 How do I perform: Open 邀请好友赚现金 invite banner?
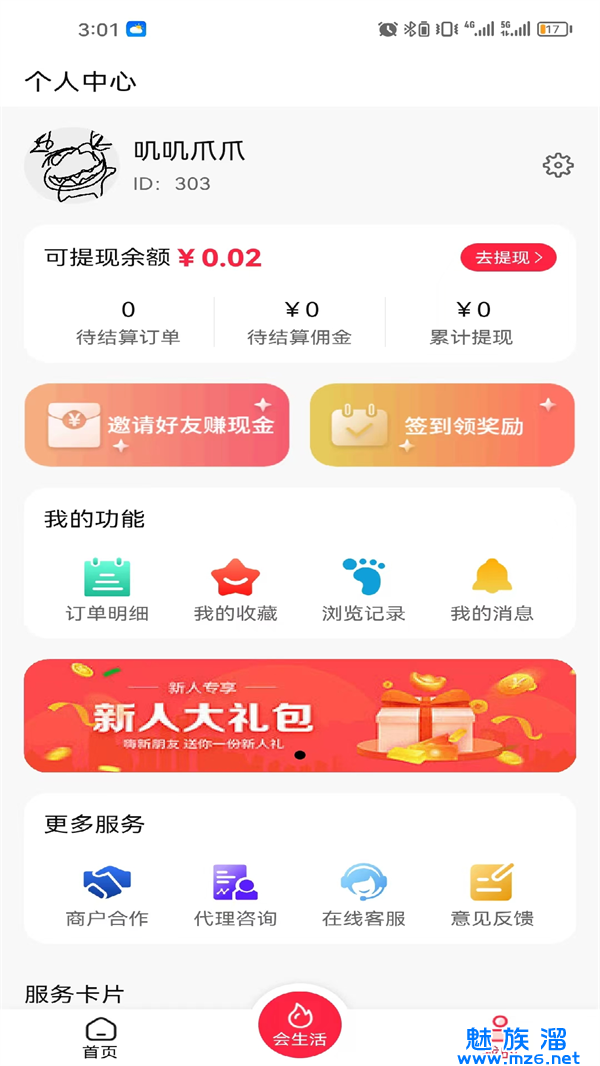point(157,425)
